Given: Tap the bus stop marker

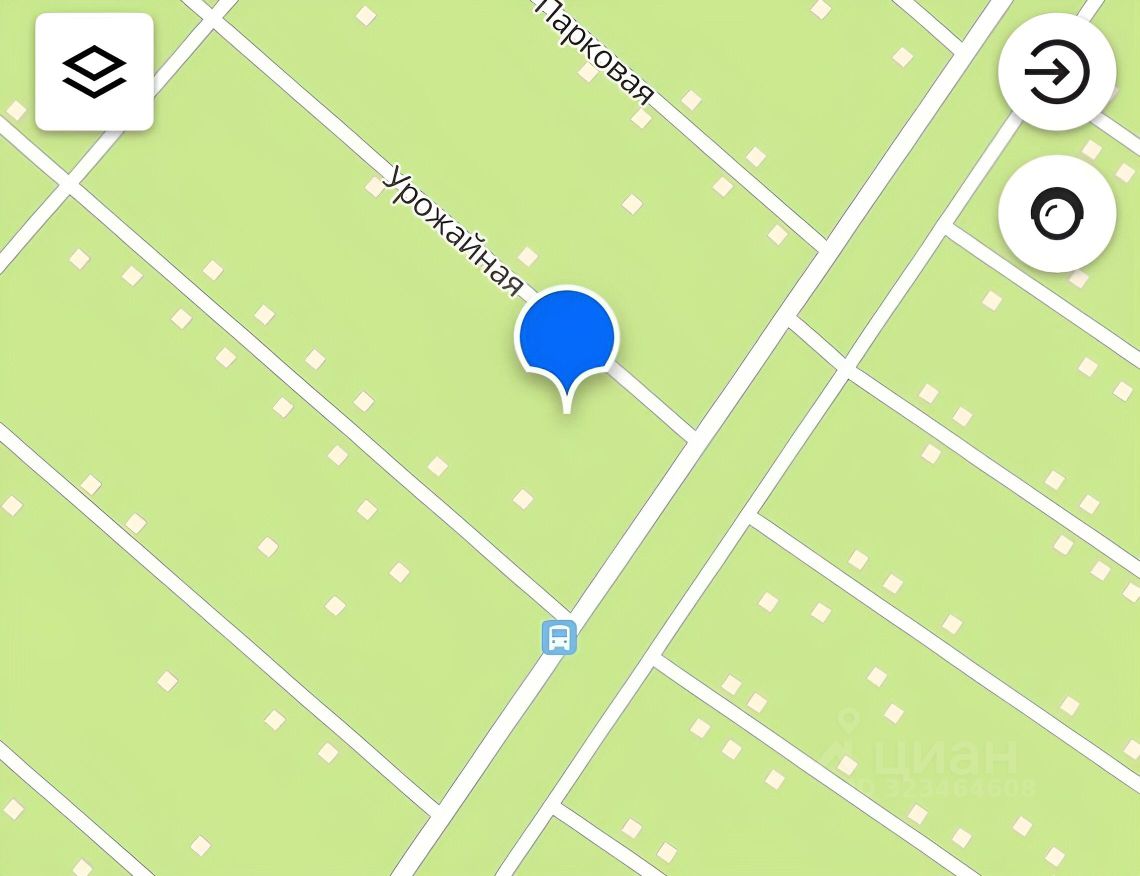Looking at the screenshot, I should pyautogui.click(x=559, y=637).
